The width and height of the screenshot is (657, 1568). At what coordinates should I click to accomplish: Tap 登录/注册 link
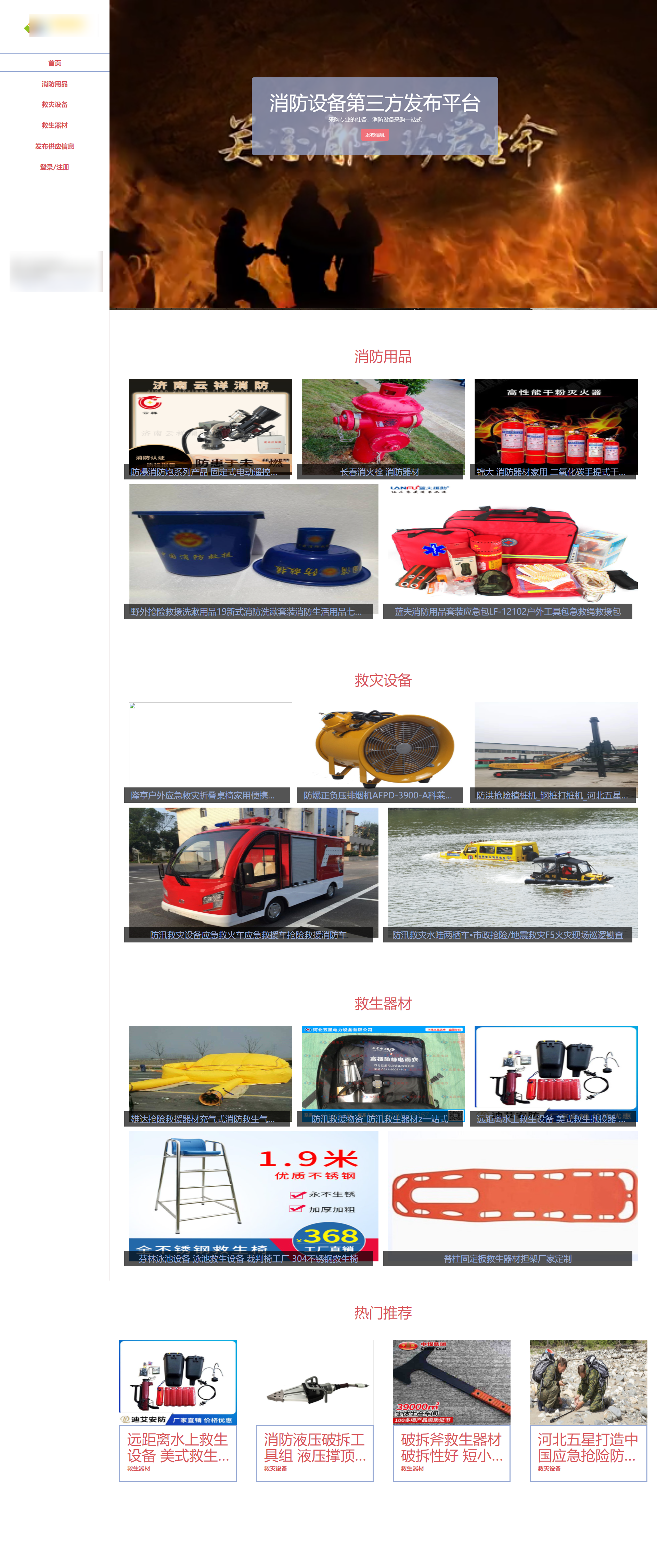(54, 167)
